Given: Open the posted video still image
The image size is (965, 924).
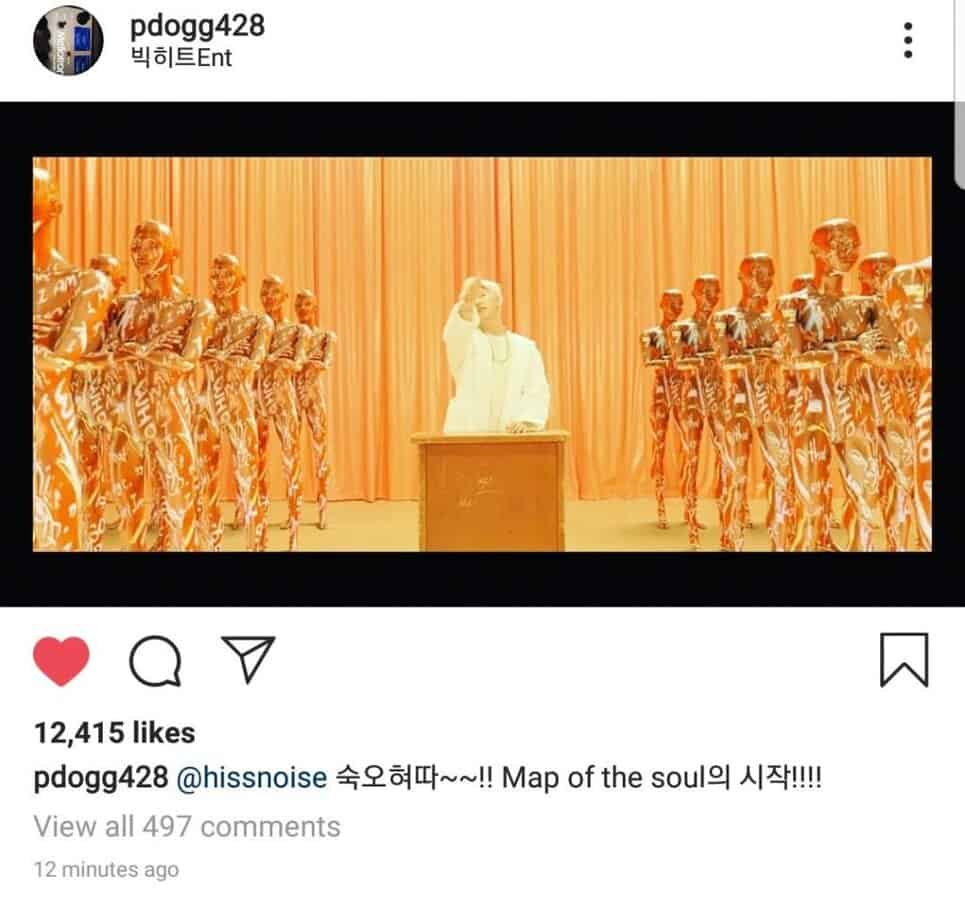Looking at the screenshot, I should (482, 354).
